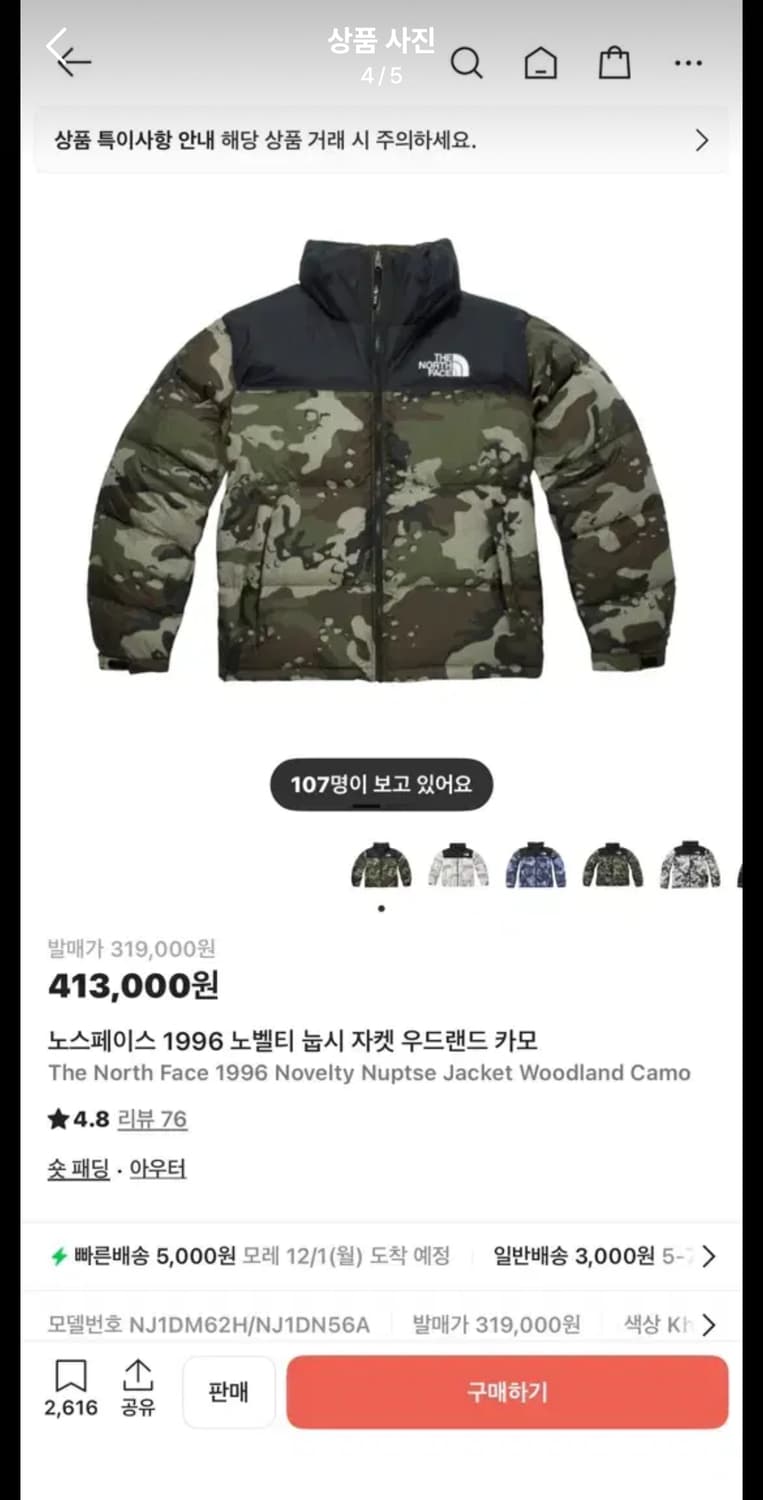Go to home via the home icon
This screenshot has width=763, height=1500.
click(541, 62)
